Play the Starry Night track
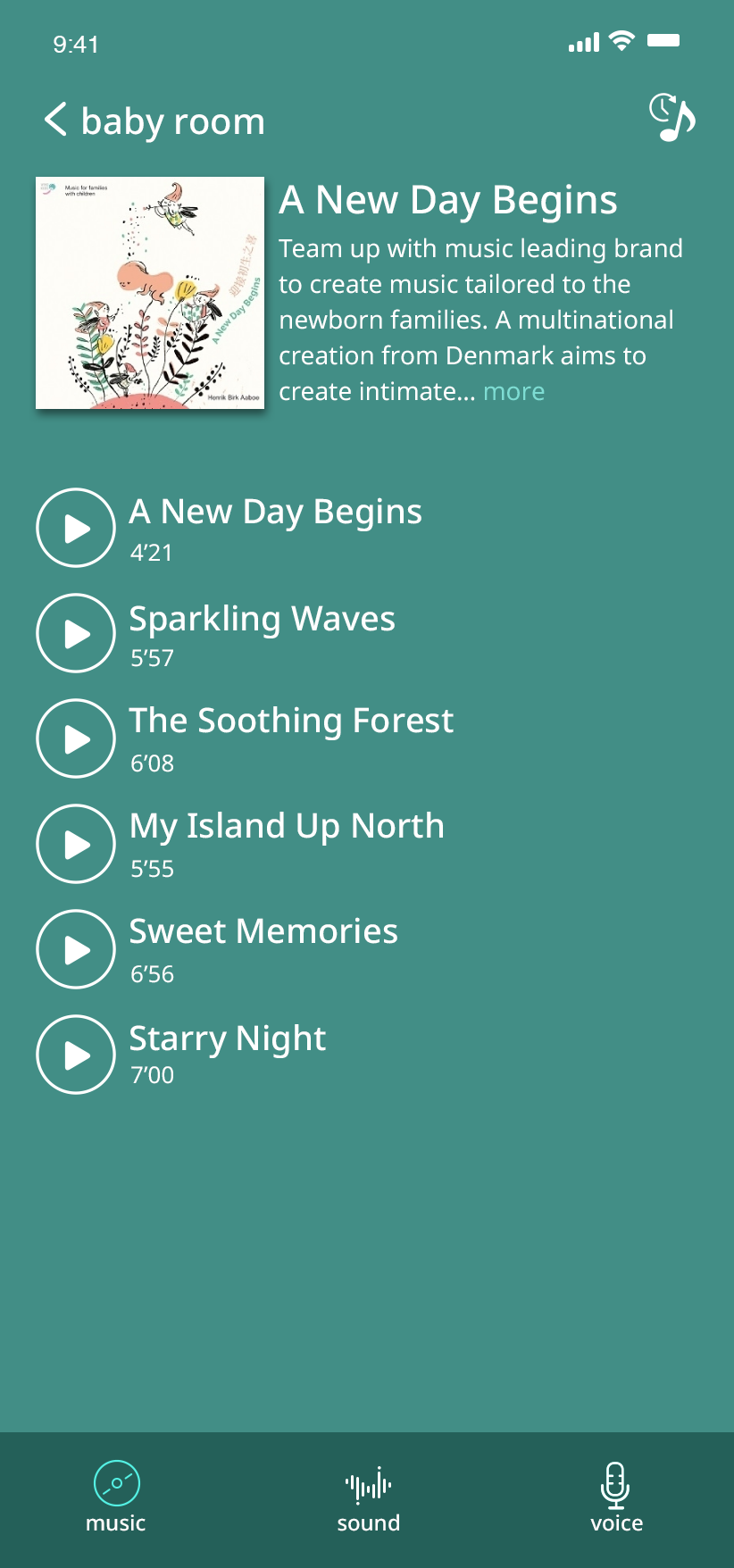 [76, 1055]
